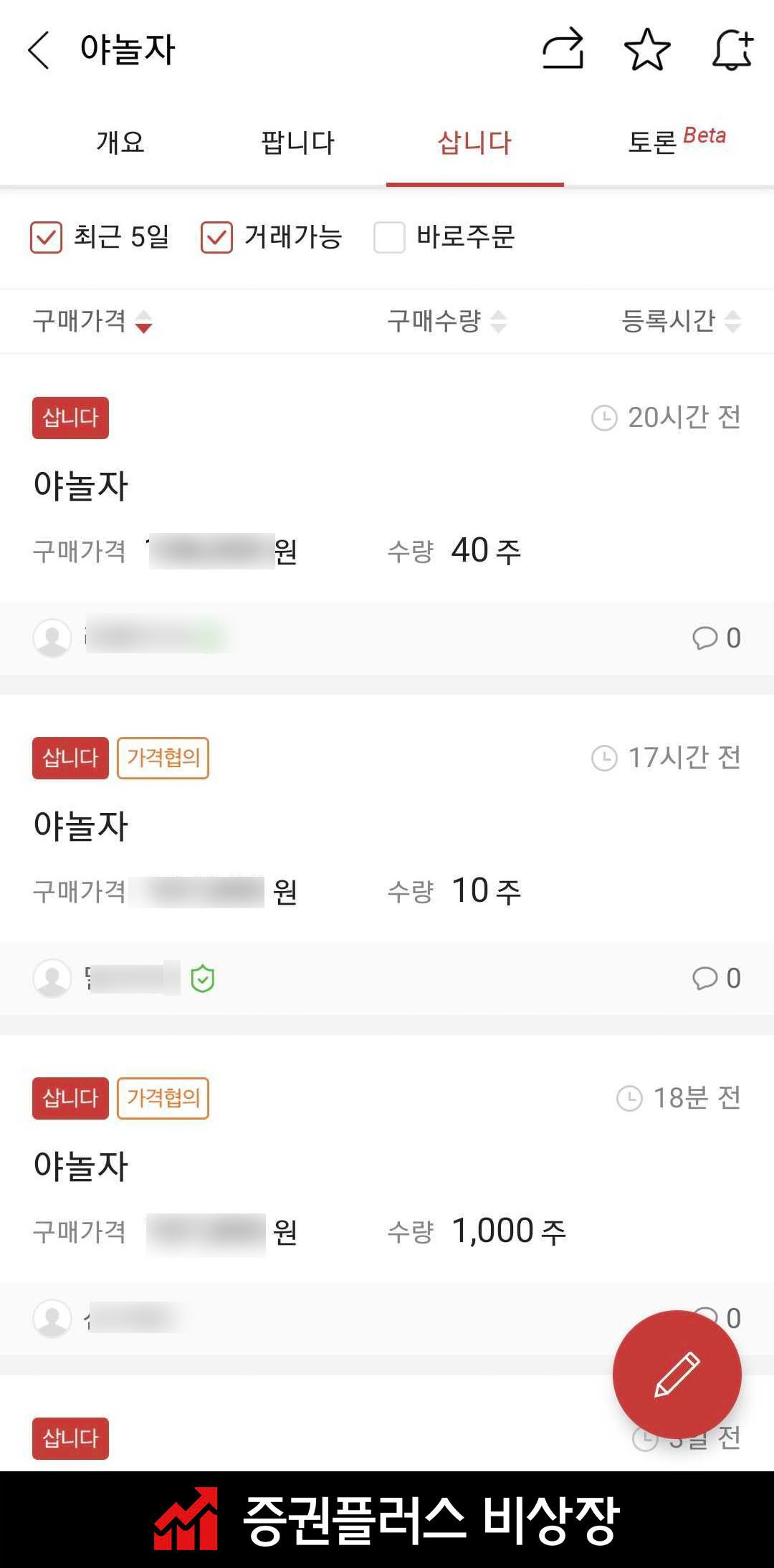Viewport: 774px width, 1568px height.
Task: Open the 토론 Beta tab
Action: pyautogui.click(x=677, y=142)
